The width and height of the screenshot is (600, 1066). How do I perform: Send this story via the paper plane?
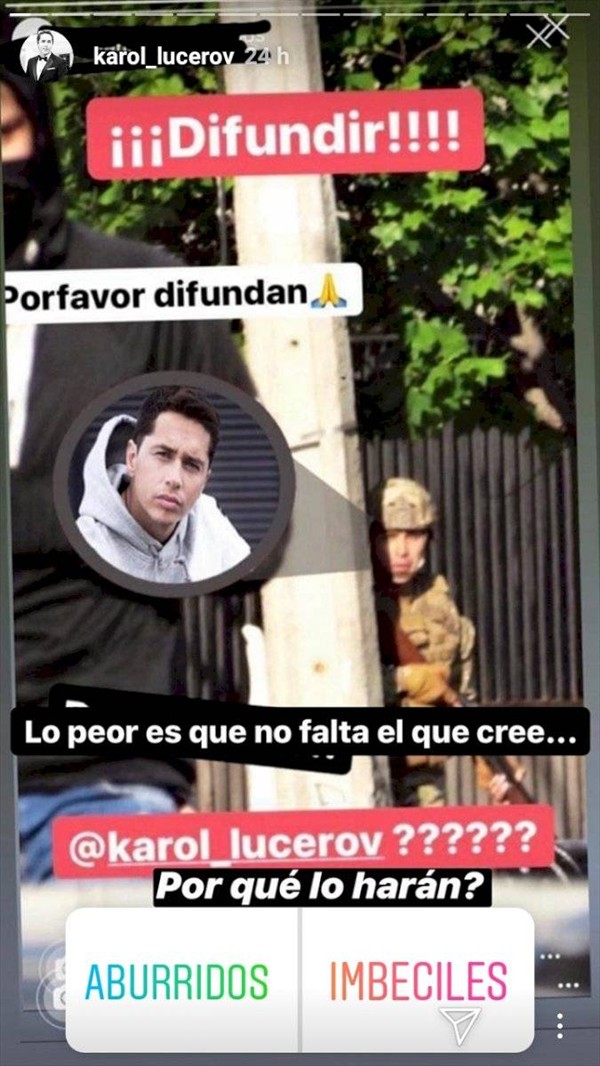tap(459, 1024)
